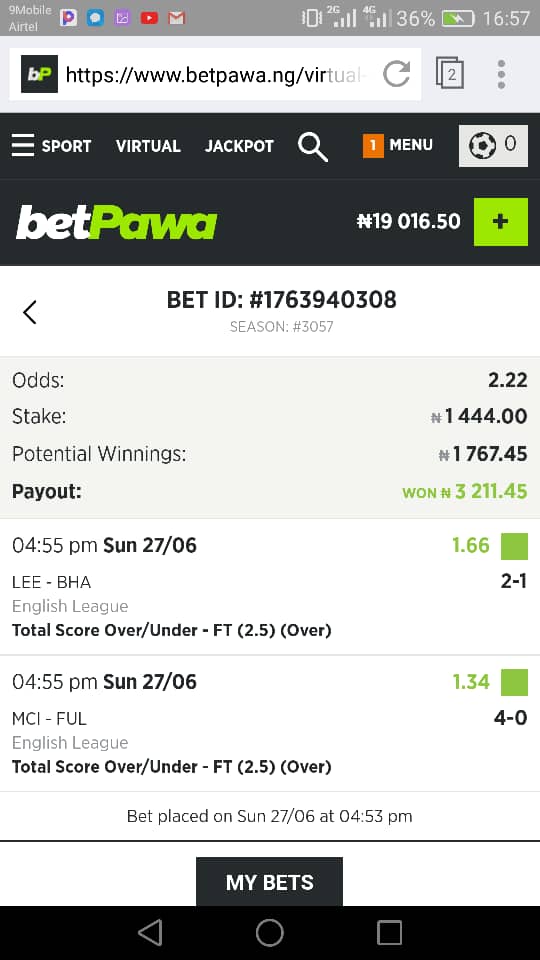Tap the Android back button

point(150,933)
